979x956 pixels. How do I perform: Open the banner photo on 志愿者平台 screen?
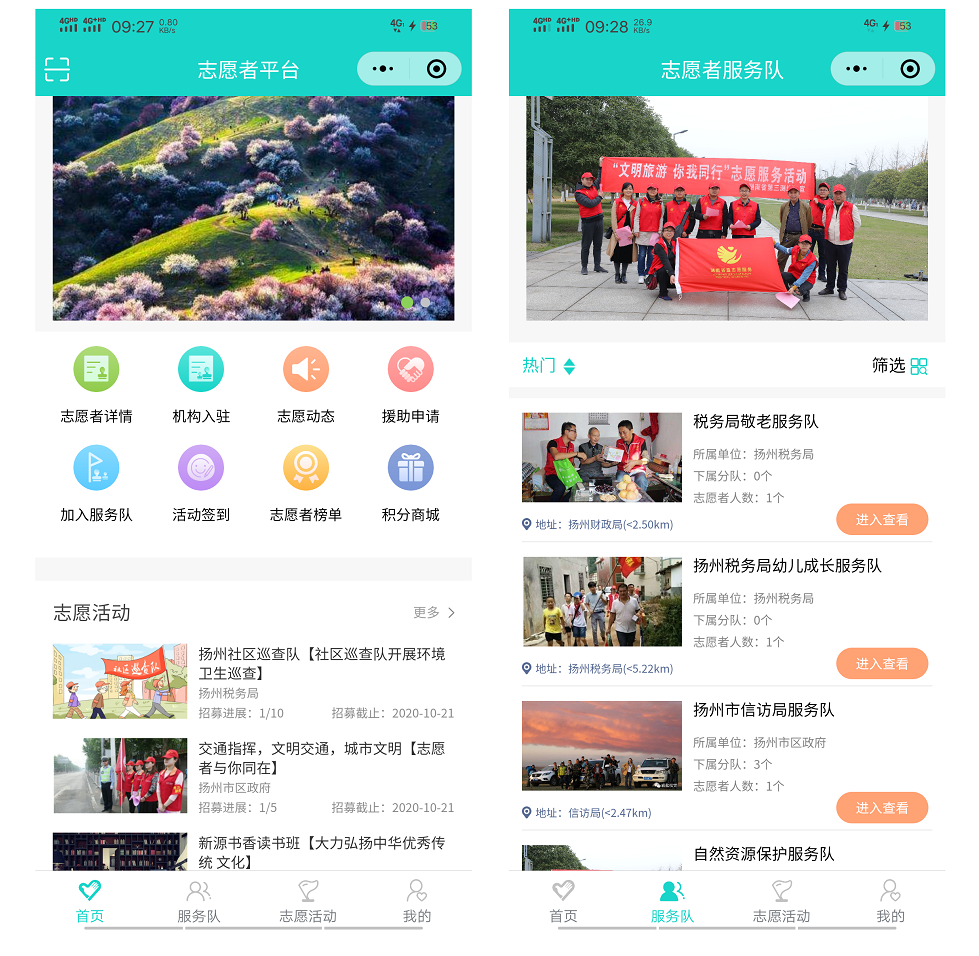tap(253, 208)
